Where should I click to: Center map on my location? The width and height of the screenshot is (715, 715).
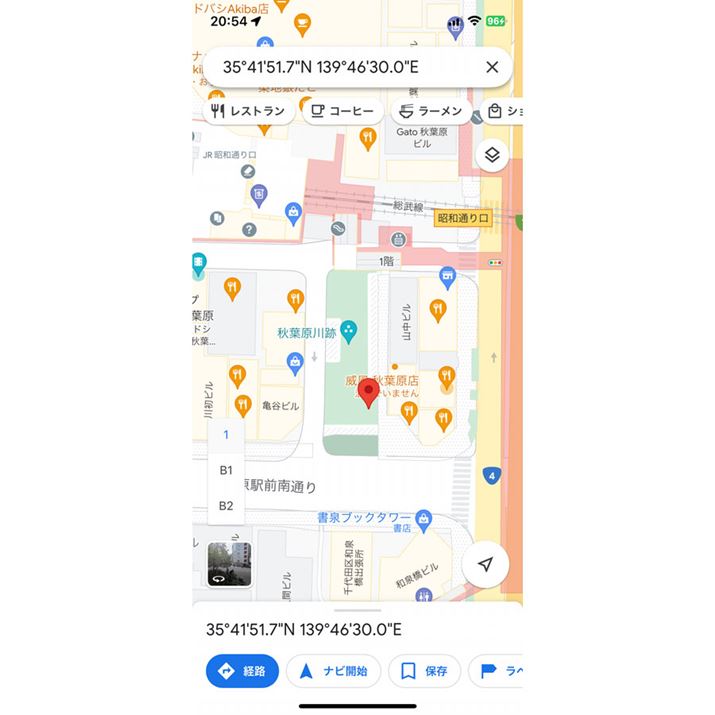click(x=486, y=565)
